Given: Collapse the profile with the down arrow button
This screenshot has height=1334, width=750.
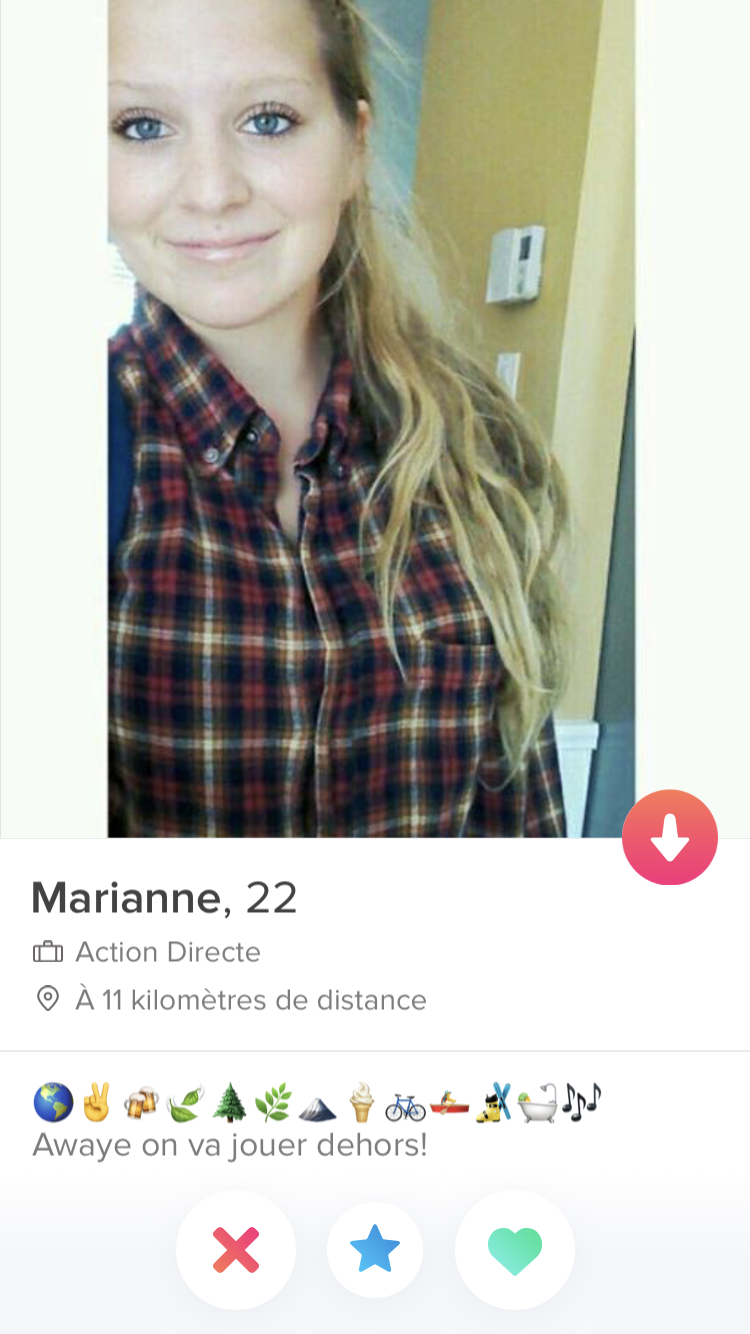Looking at the screenshot, I should [670, 838].
